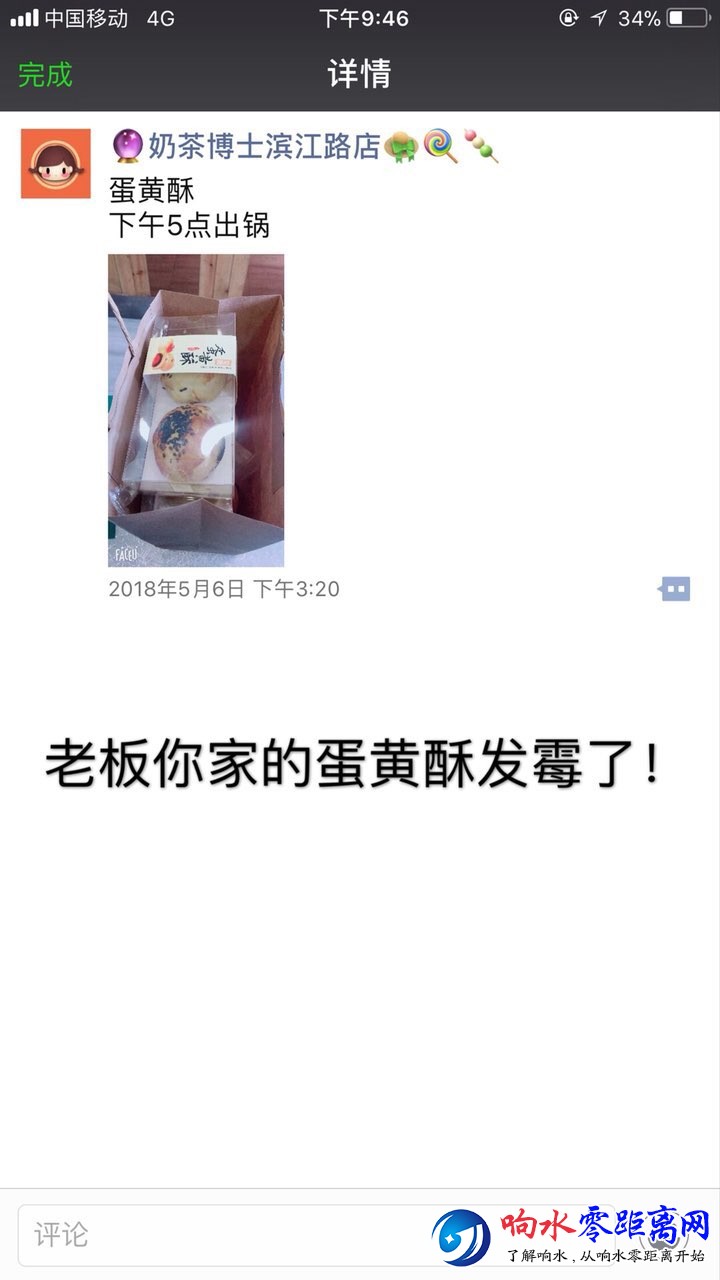Tap the 评论 comment input field
This screenshot has width=720, height=1280.
[x=220, y=1234]
